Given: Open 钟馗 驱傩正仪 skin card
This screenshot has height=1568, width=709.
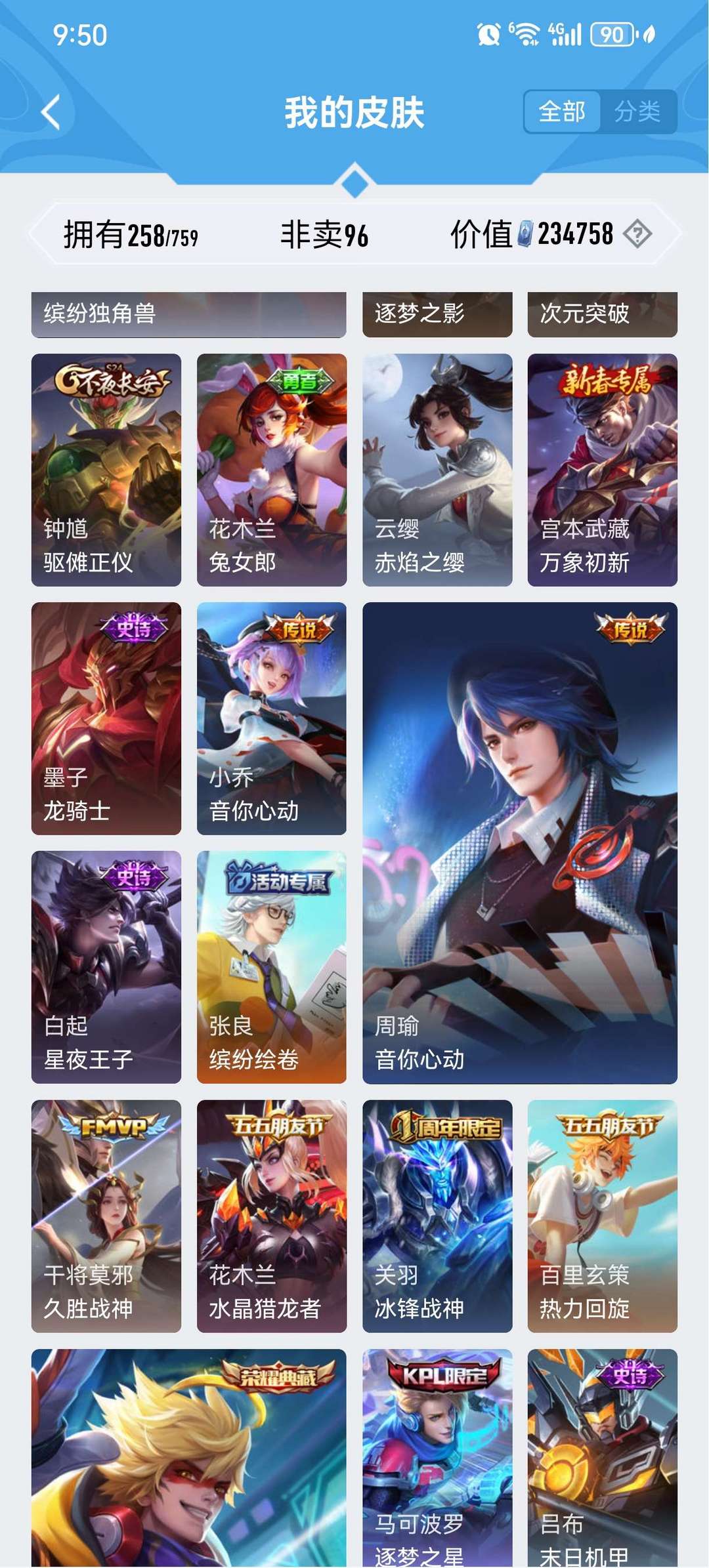Looking at the screenshot, I should coord(106,470).
